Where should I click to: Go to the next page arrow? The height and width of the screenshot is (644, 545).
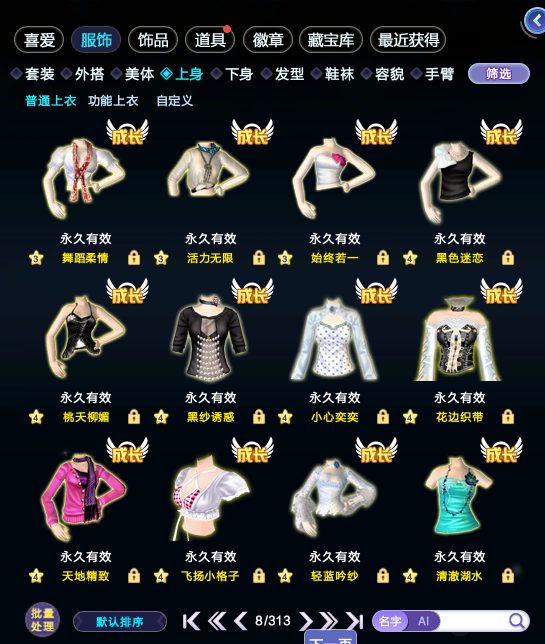coord(306,621)
